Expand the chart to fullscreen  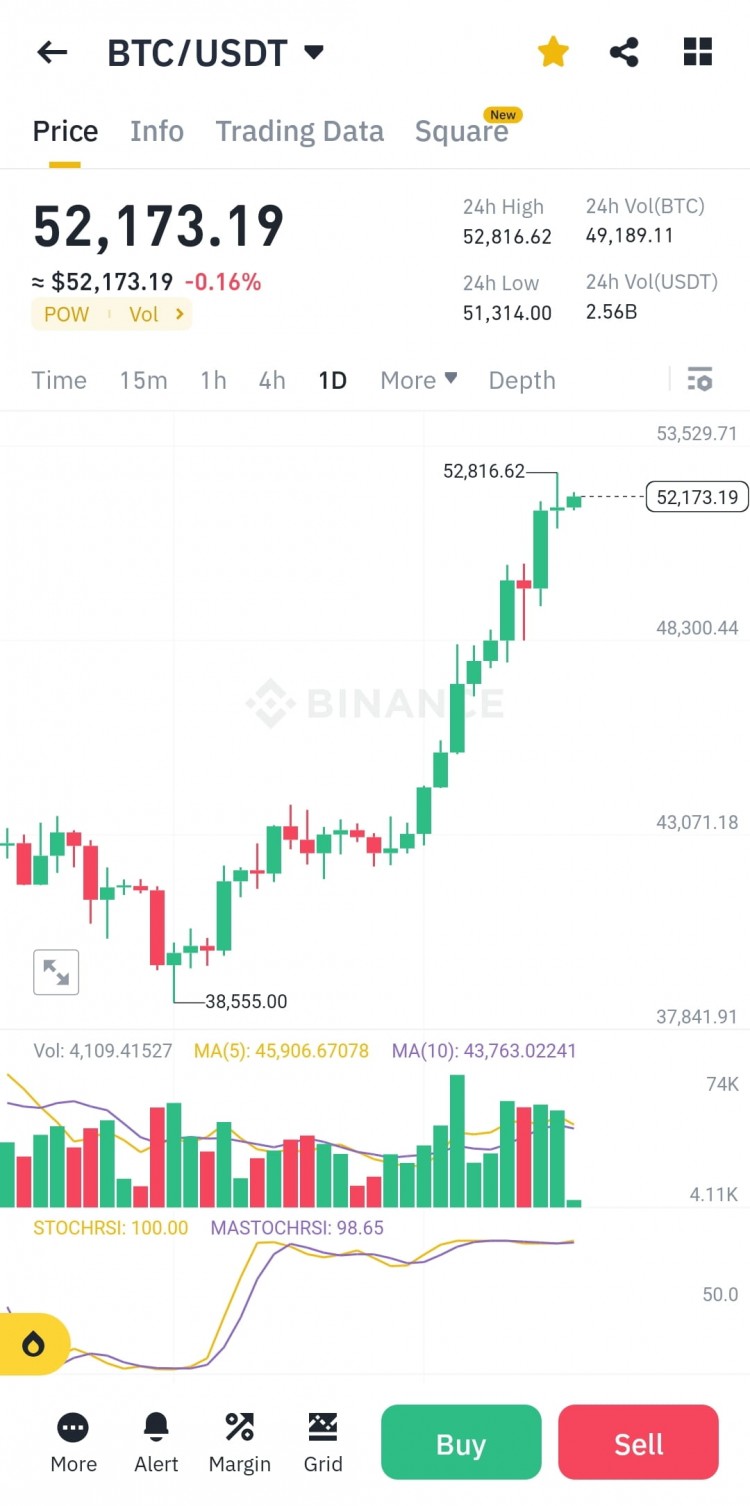click(56, 972)
